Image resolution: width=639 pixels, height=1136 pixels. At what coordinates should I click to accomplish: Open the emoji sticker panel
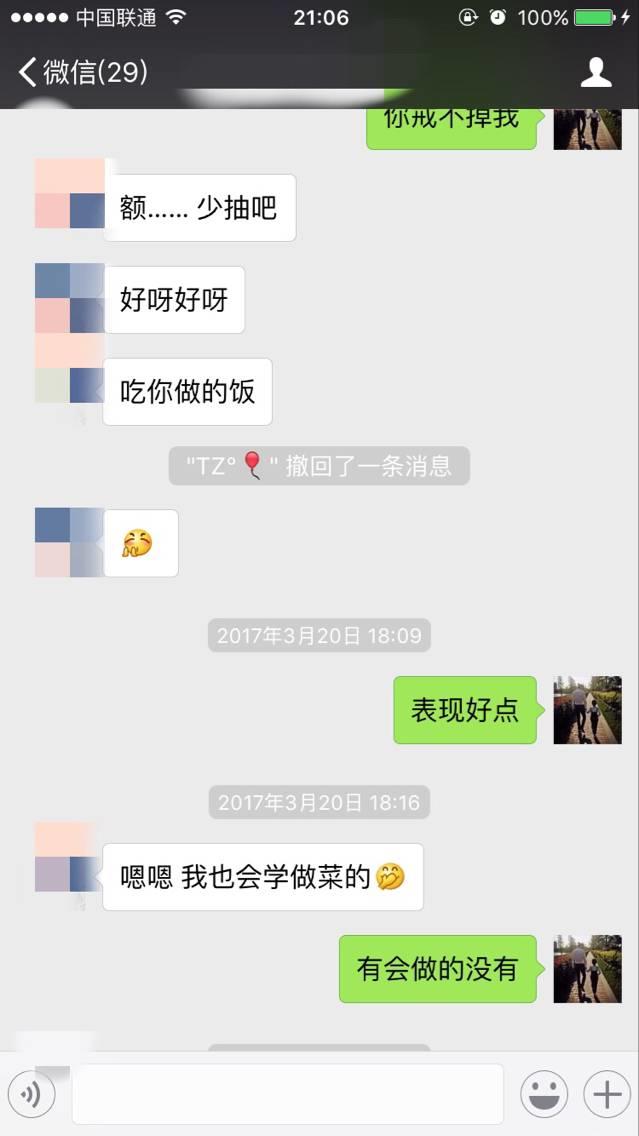point(544,1095)
